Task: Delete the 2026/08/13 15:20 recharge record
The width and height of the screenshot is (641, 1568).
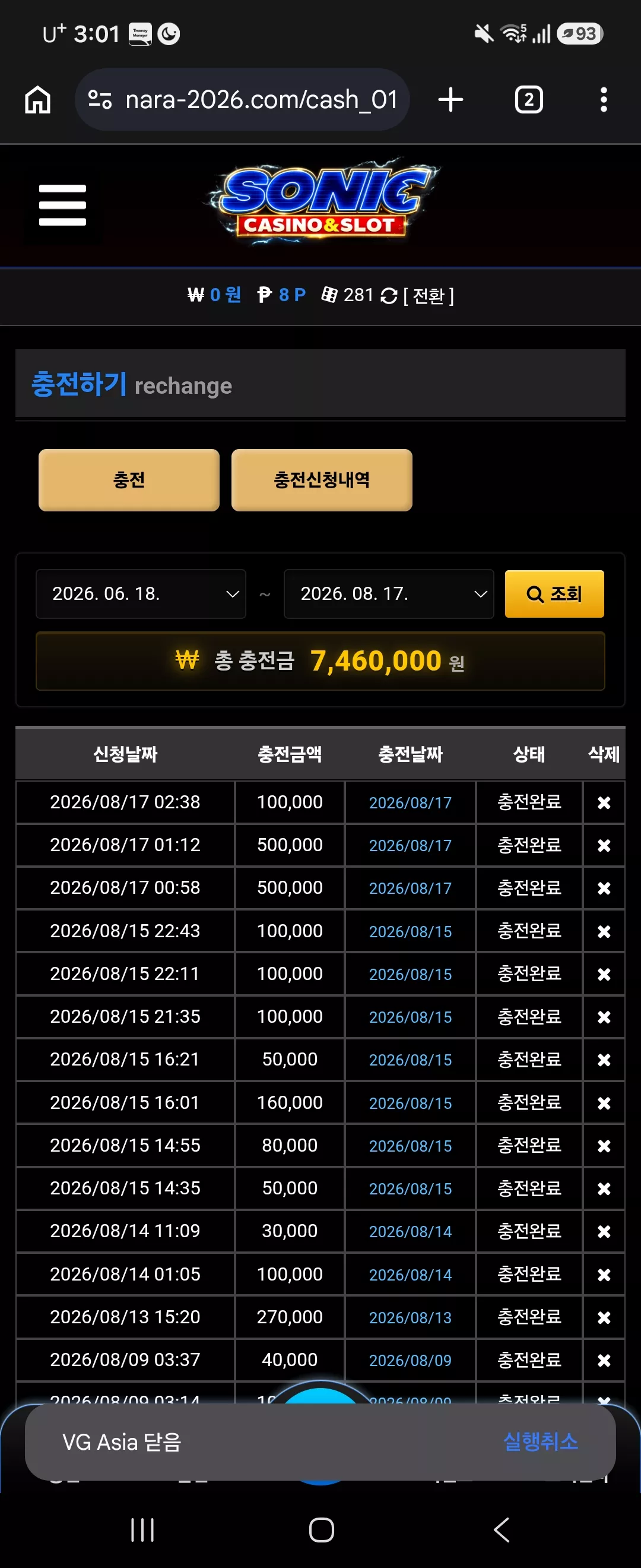Action: pos(603,1317)
